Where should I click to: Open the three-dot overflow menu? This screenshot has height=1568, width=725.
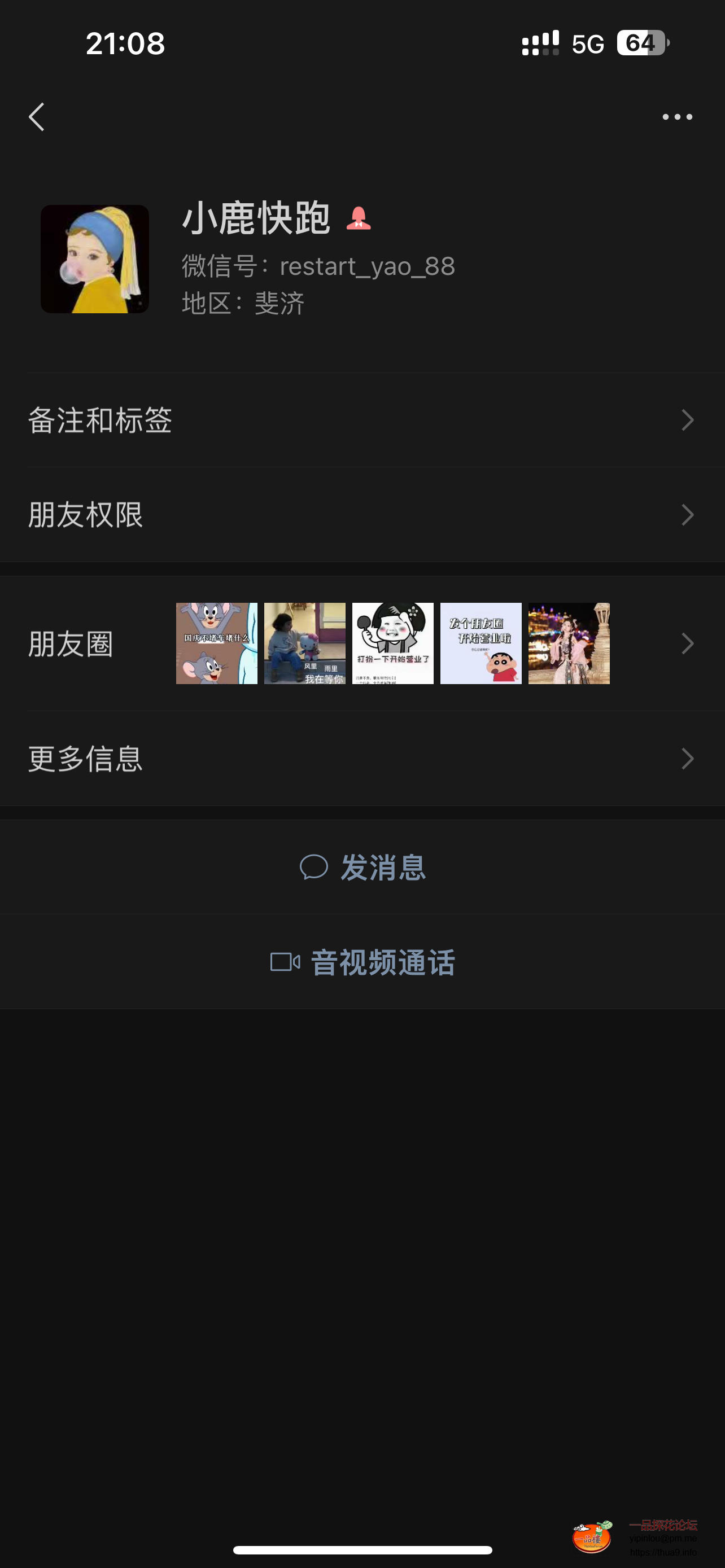click(677, 117)
